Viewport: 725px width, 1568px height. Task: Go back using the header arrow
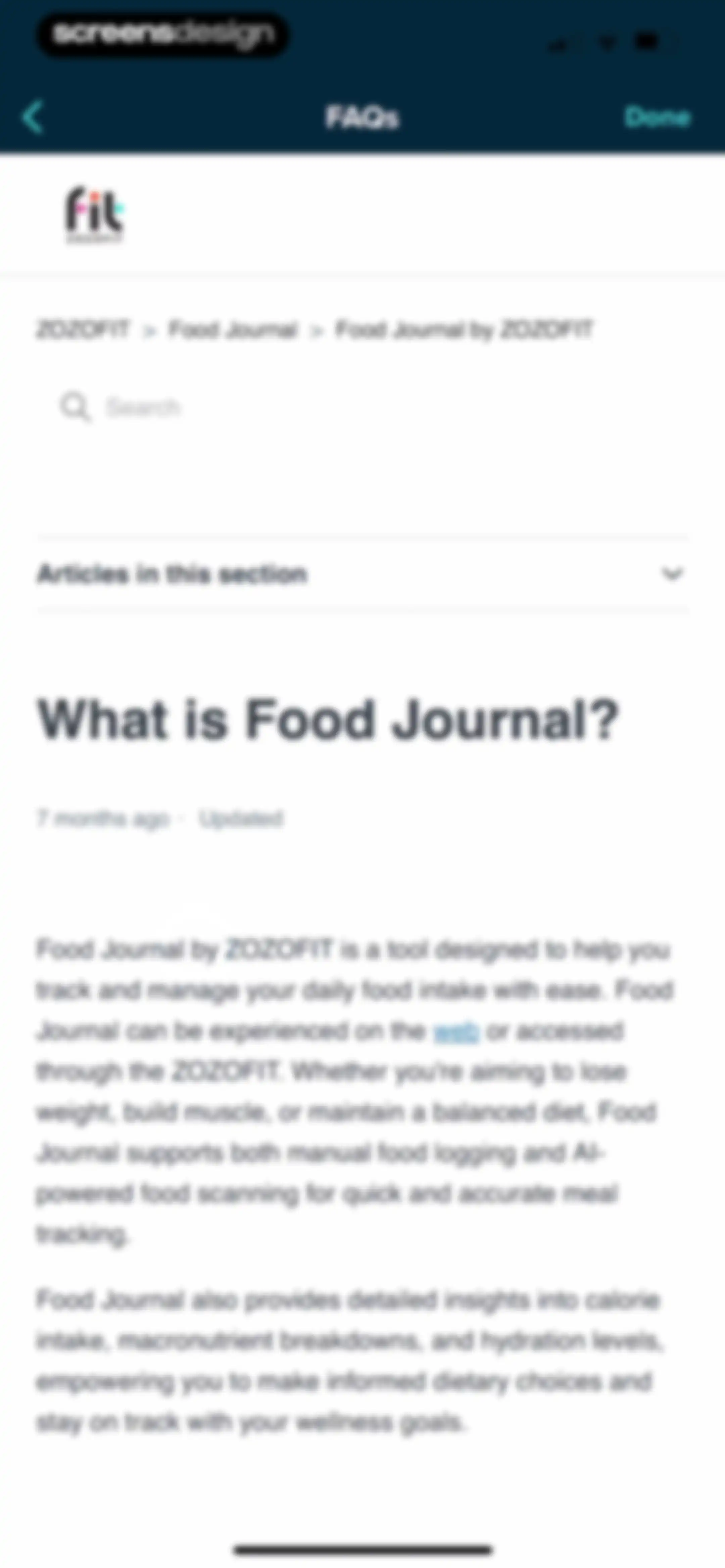tap(33, 117)
